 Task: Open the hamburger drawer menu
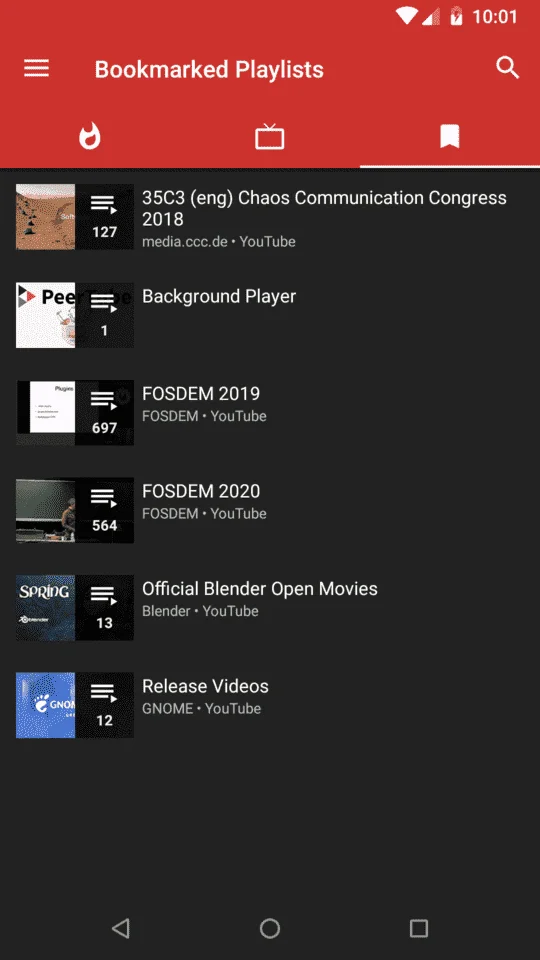(x=36, y=69)
